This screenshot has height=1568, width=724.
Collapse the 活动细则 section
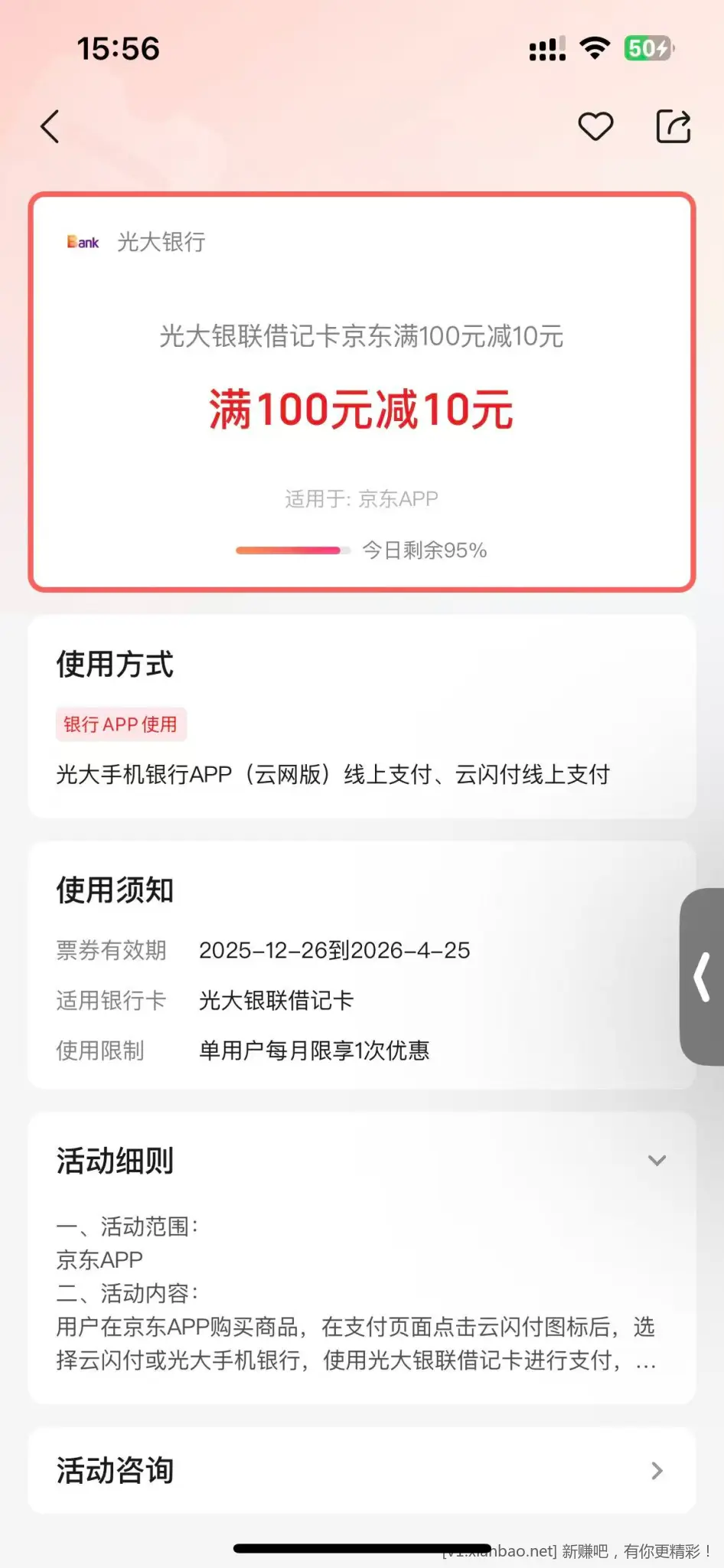coord(657,1160)
